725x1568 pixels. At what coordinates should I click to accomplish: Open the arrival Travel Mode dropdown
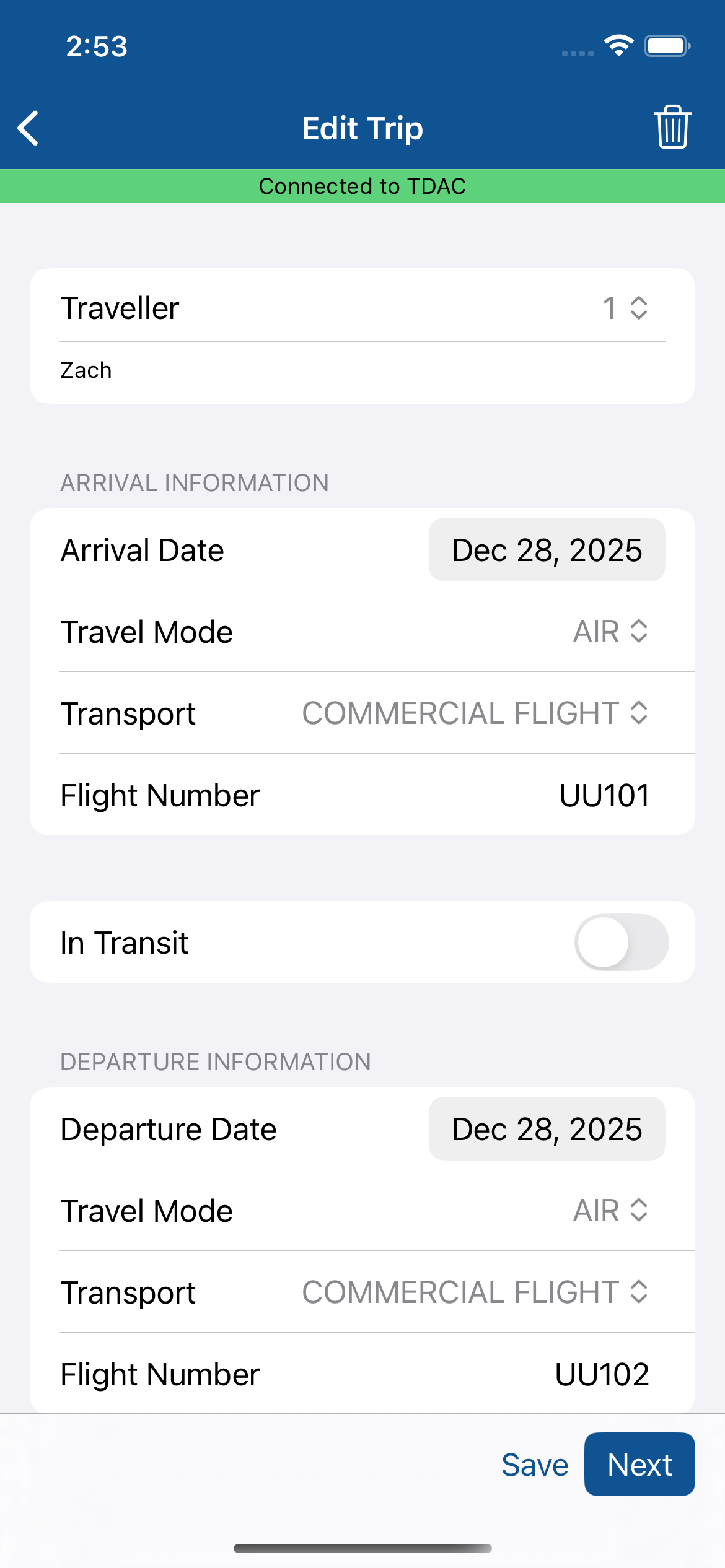click(x=610, y=632)
